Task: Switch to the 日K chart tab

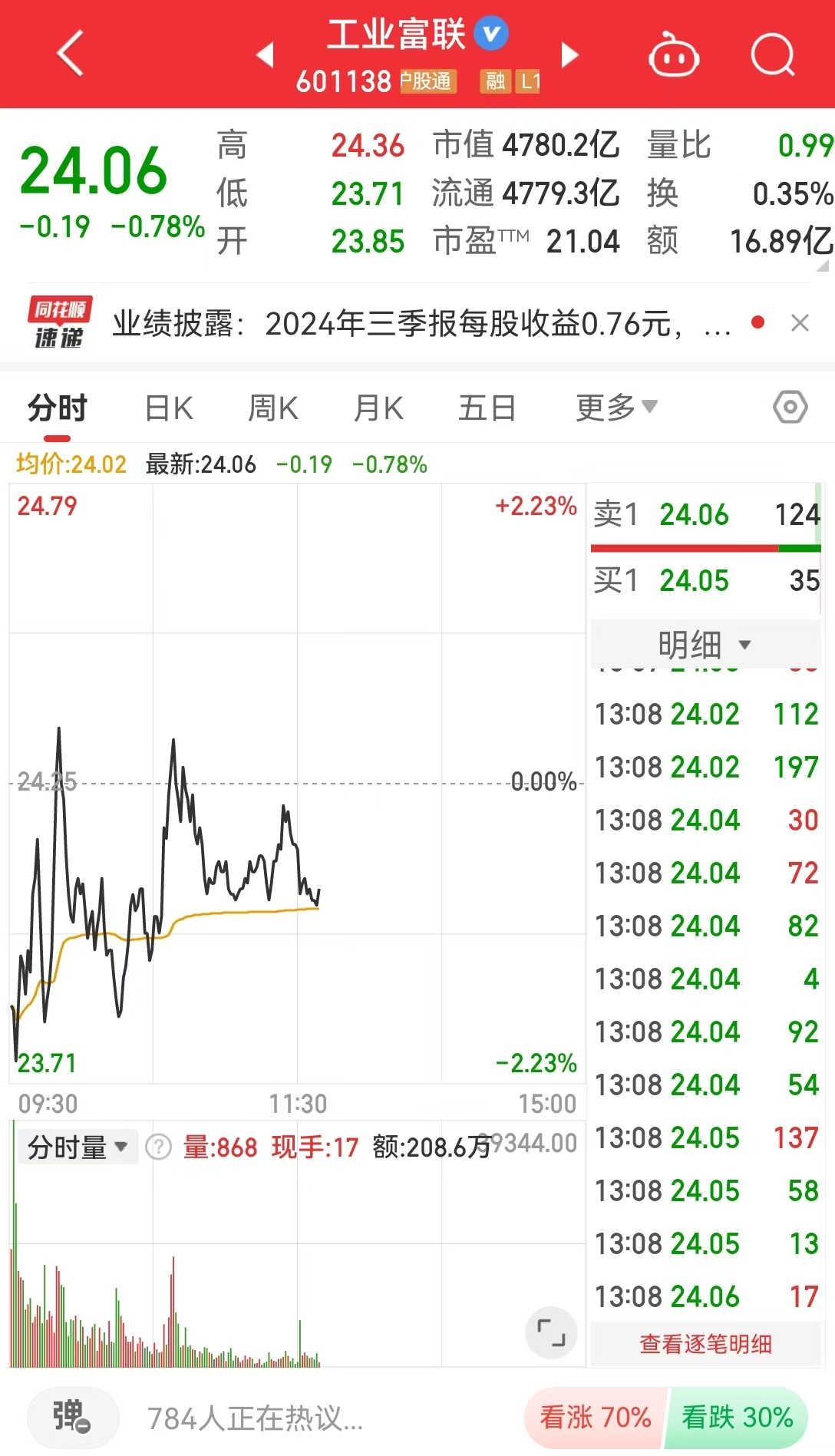Action: tap(169, 408)
